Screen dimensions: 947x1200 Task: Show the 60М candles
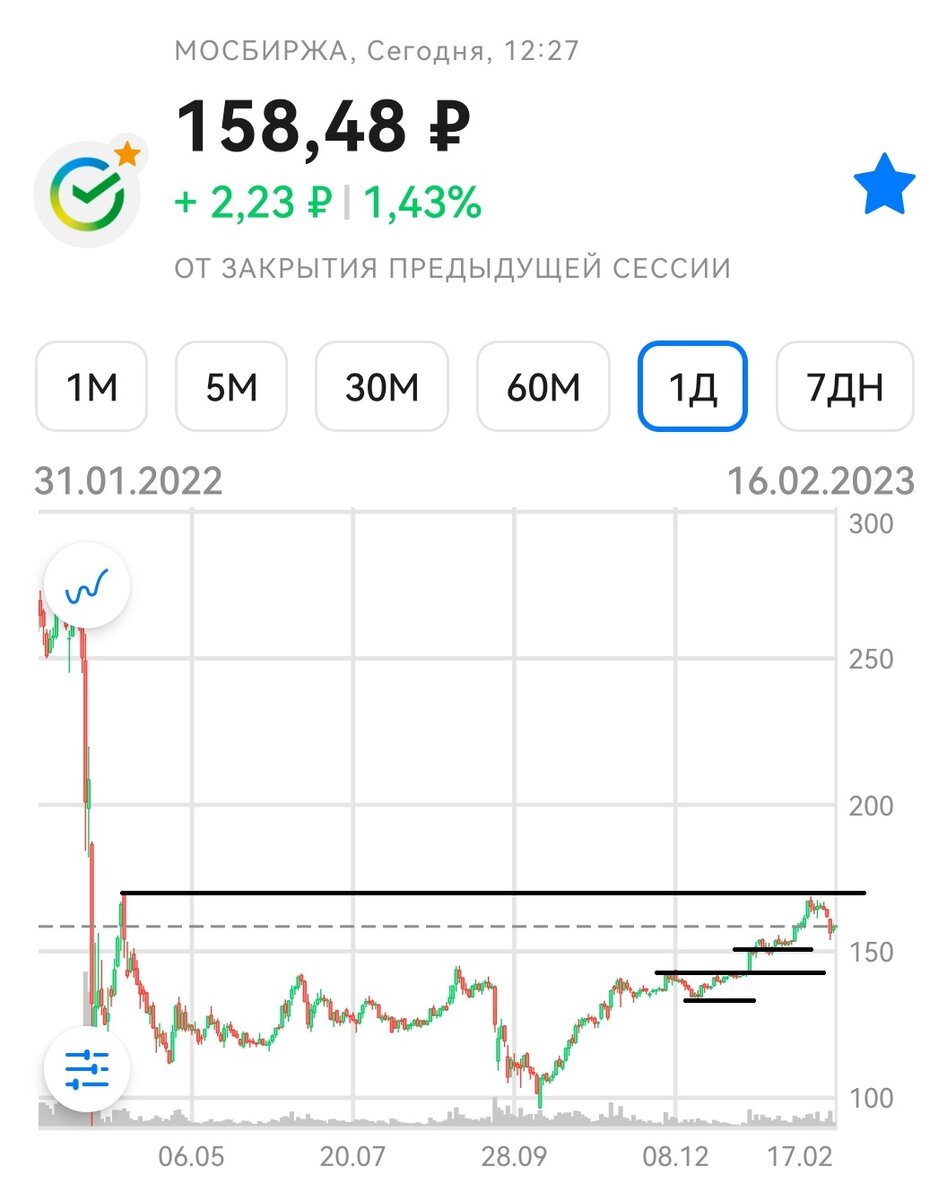point(543,387)
